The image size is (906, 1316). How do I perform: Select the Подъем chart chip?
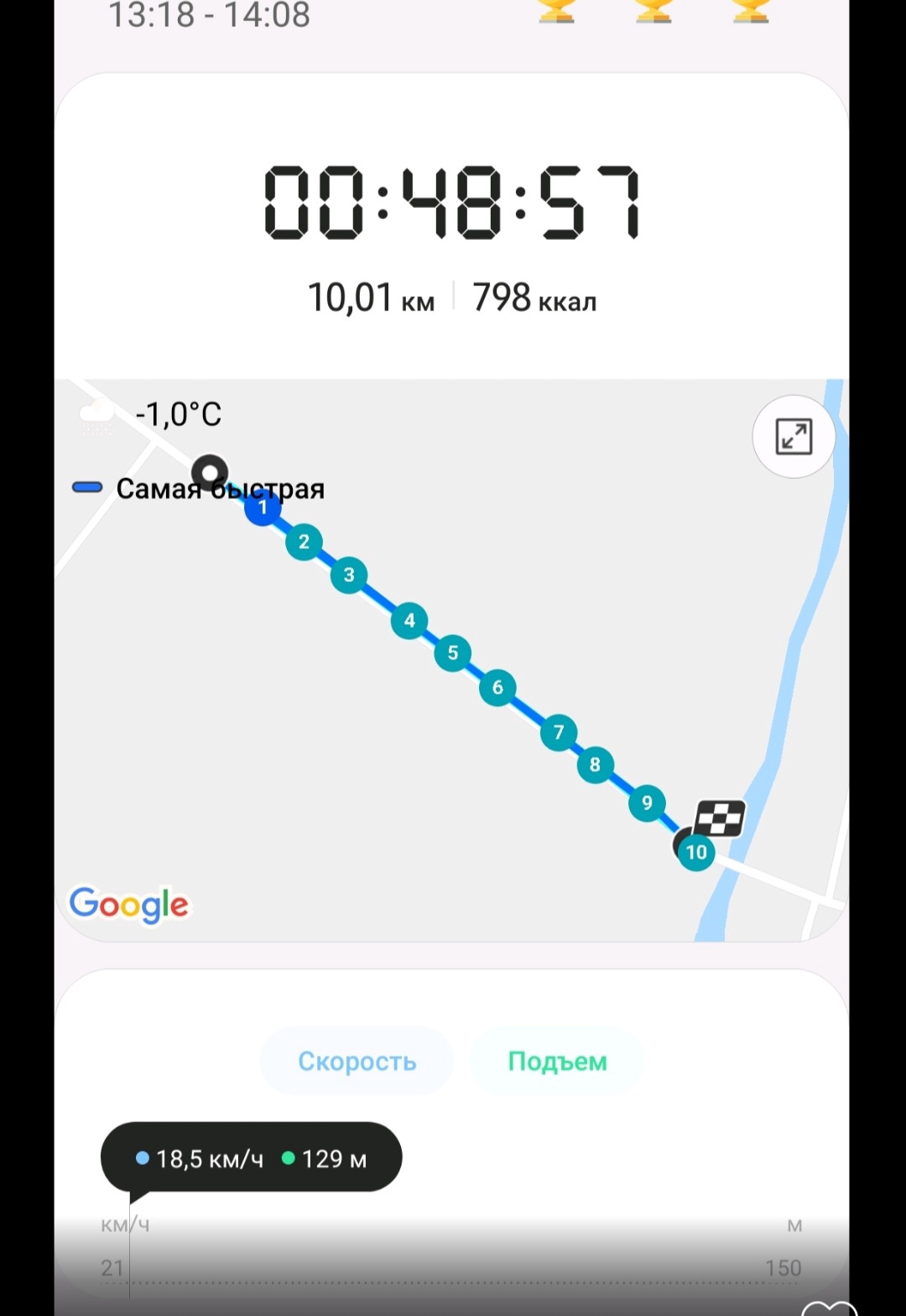point(557,1061)
